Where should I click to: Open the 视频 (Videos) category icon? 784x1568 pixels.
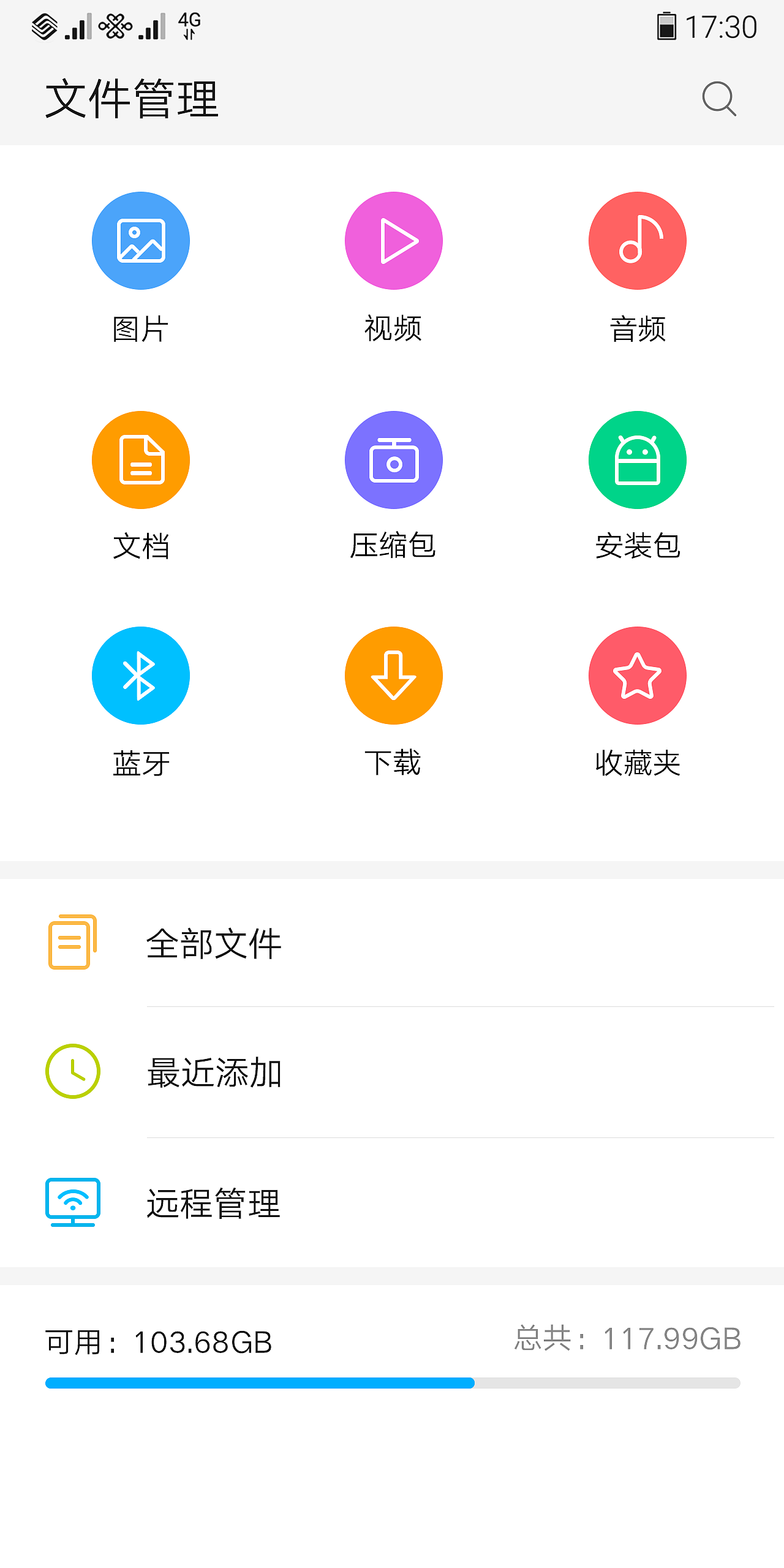[393, 241]
